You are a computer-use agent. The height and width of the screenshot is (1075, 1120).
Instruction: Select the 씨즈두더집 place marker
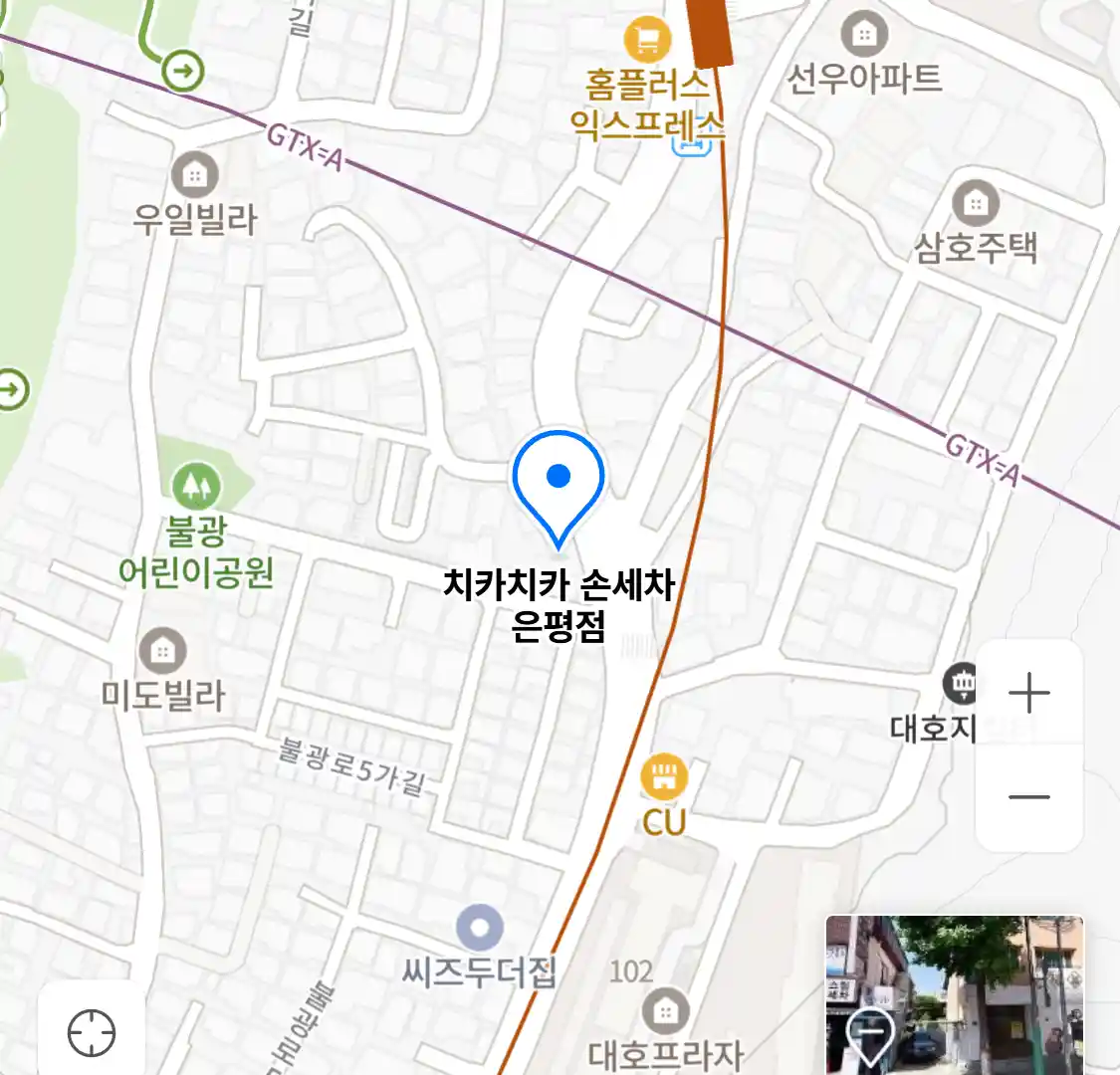tap(480, 928)
